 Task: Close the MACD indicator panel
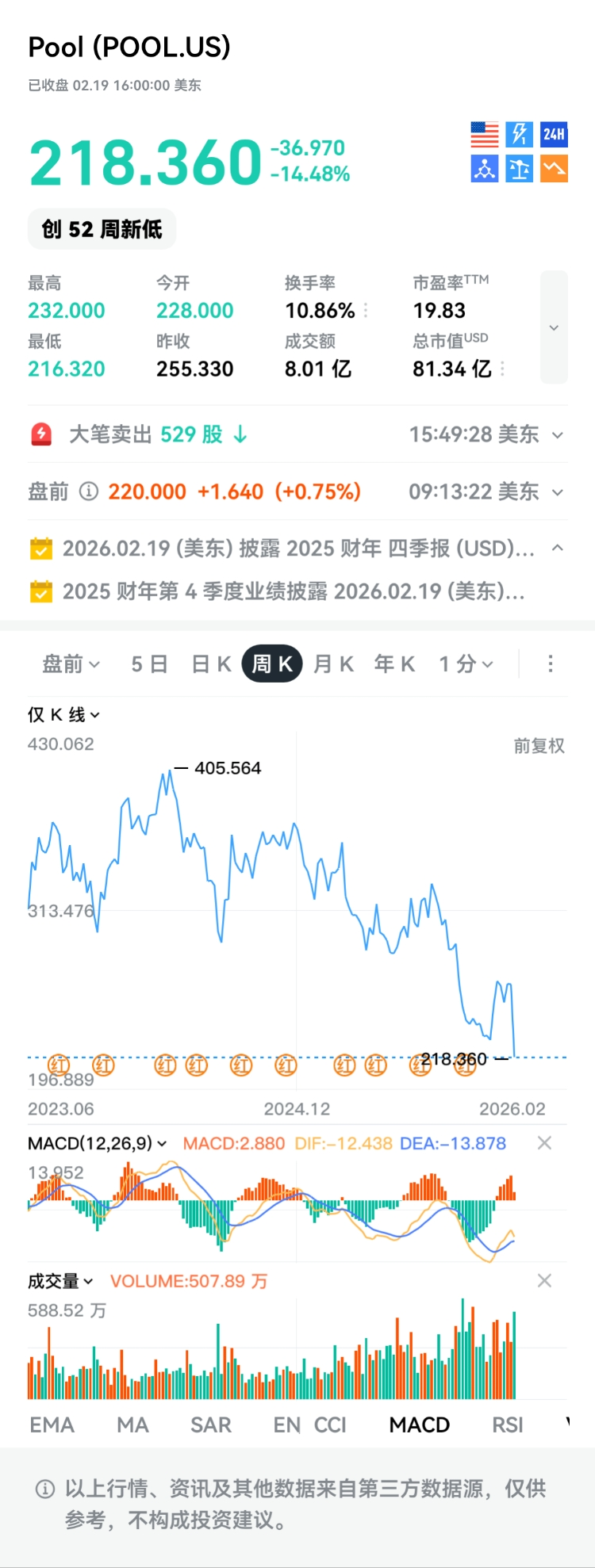pyautogui.click(x=544, y=1143)
